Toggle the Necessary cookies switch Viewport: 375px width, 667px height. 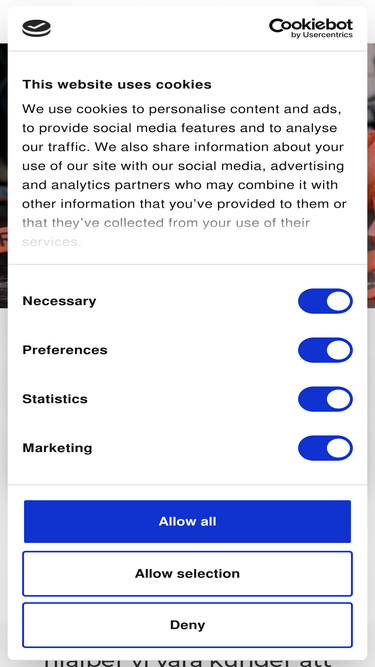(325, 301)
